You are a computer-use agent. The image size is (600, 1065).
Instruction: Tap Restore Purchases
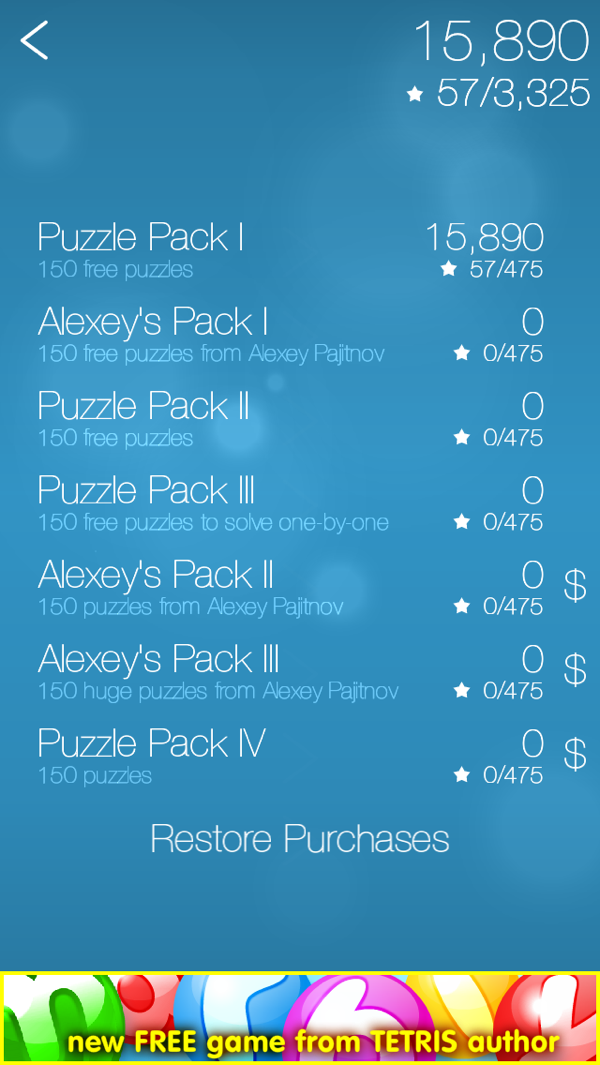click(x=300, y=838)
